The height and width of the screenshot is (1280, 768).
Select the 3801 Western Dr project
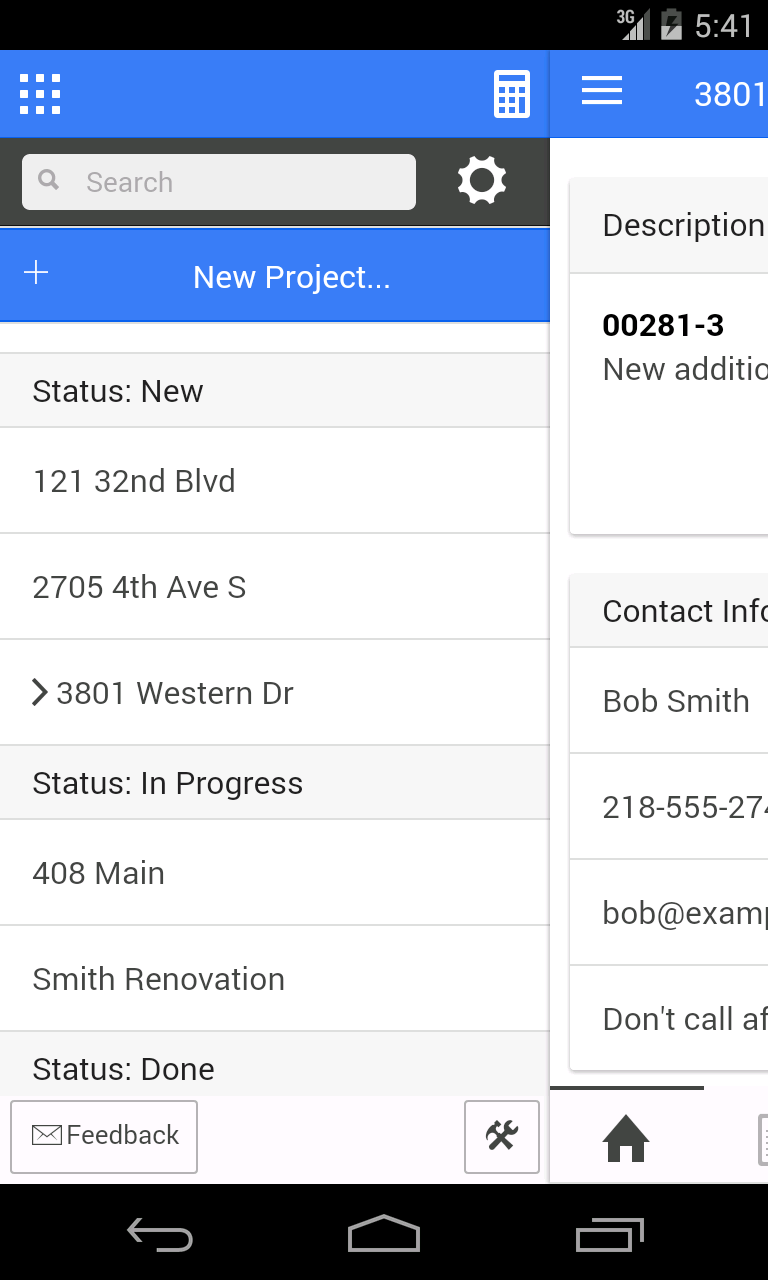tap(275, 693)
